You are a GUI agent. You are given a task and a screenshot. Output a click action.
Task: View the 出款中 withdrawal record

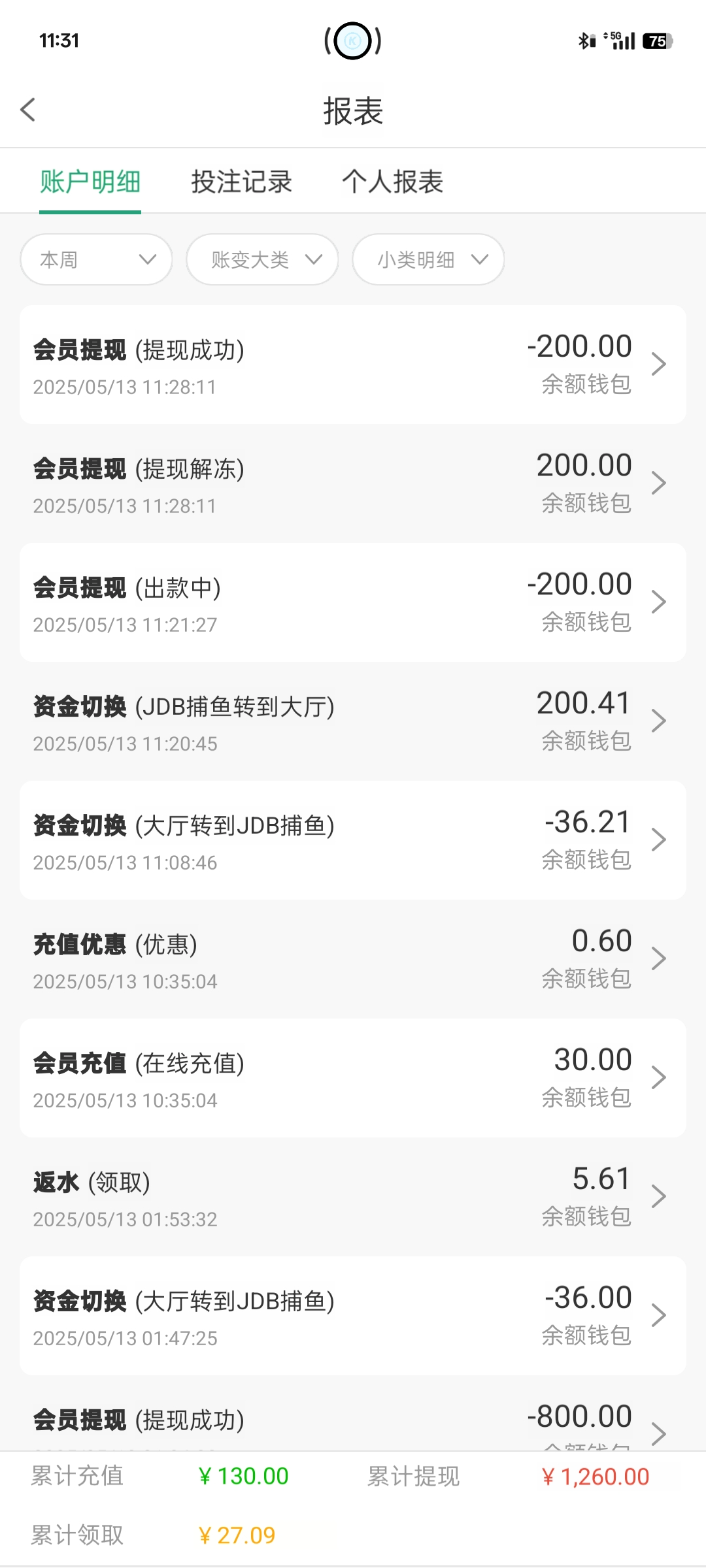(353, 602)
